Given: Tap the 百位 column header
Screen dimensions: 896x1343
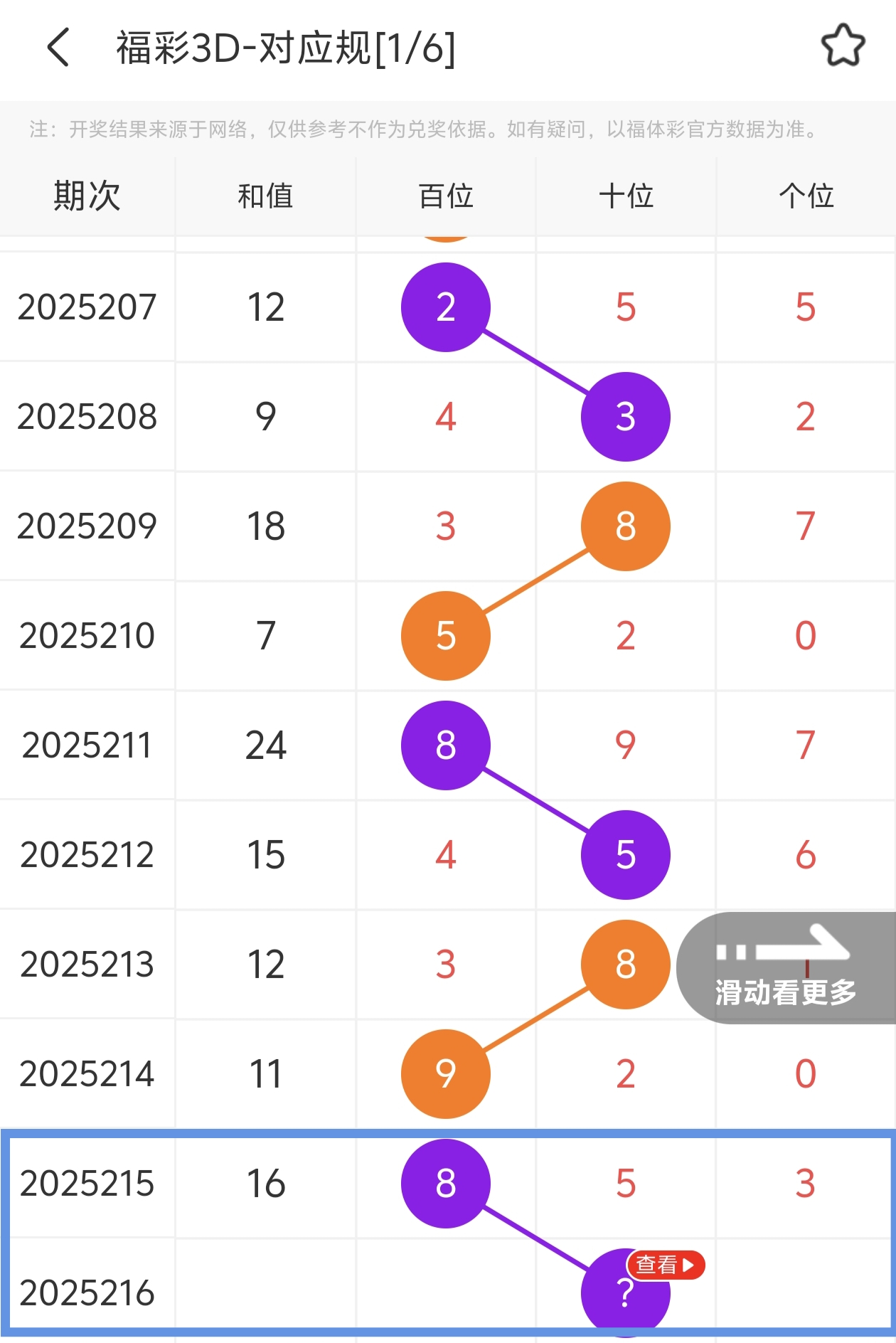Looking at the screenshot, I should click(445, 197).
